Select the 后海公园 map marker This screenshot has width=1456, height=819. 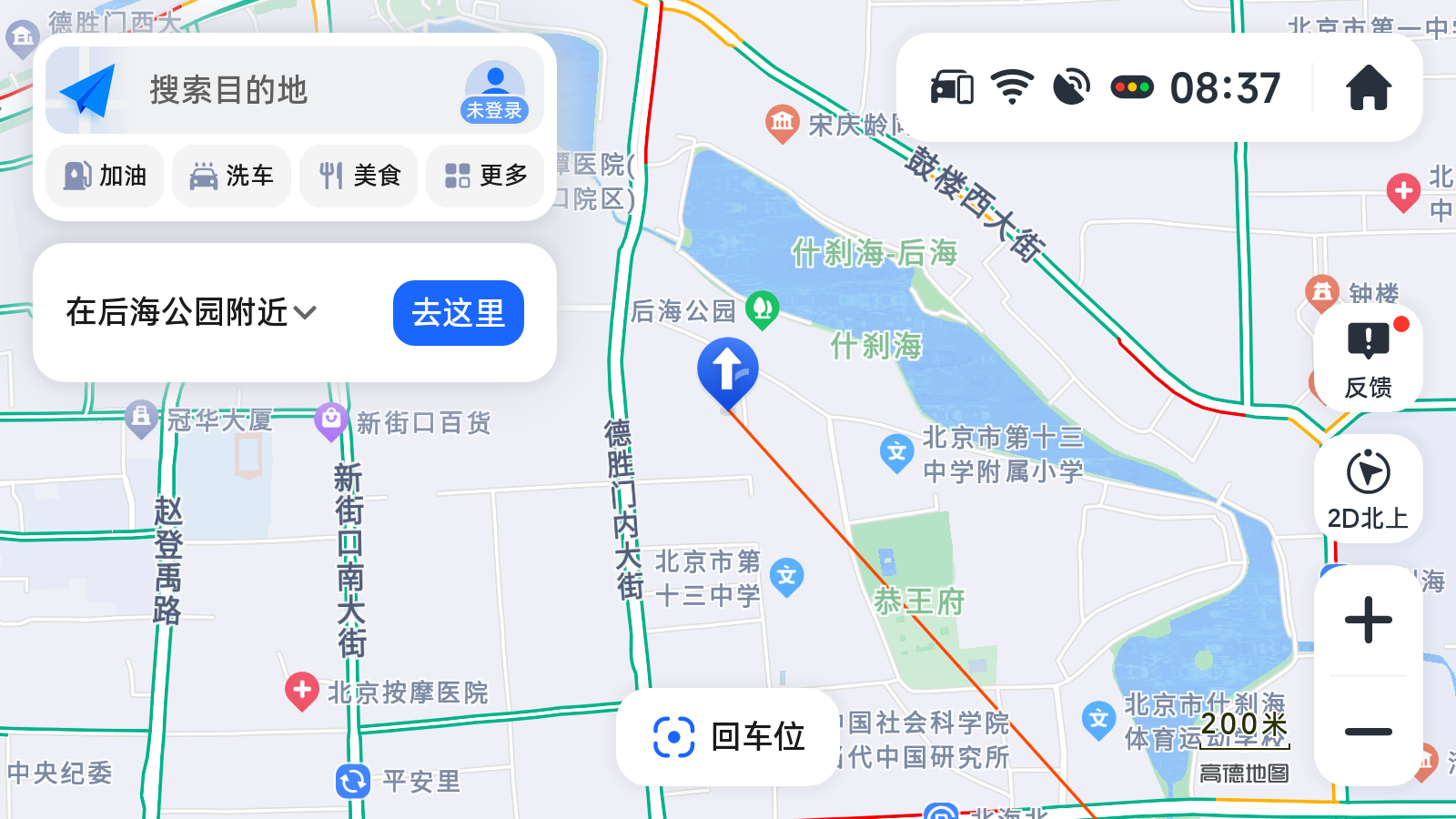[x=763, y=308]
